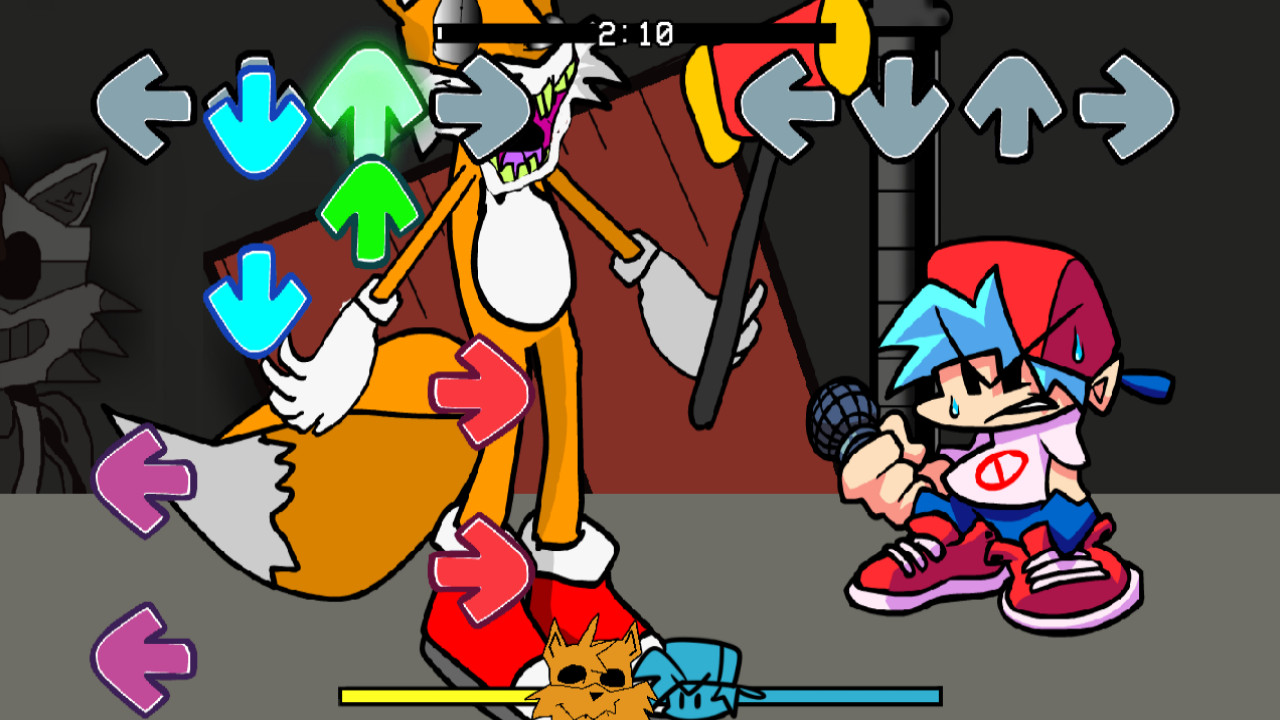Hit the player's gray left arrow receptor
This screenshot has height=720, width=1280.
click(x=787, y=107)
